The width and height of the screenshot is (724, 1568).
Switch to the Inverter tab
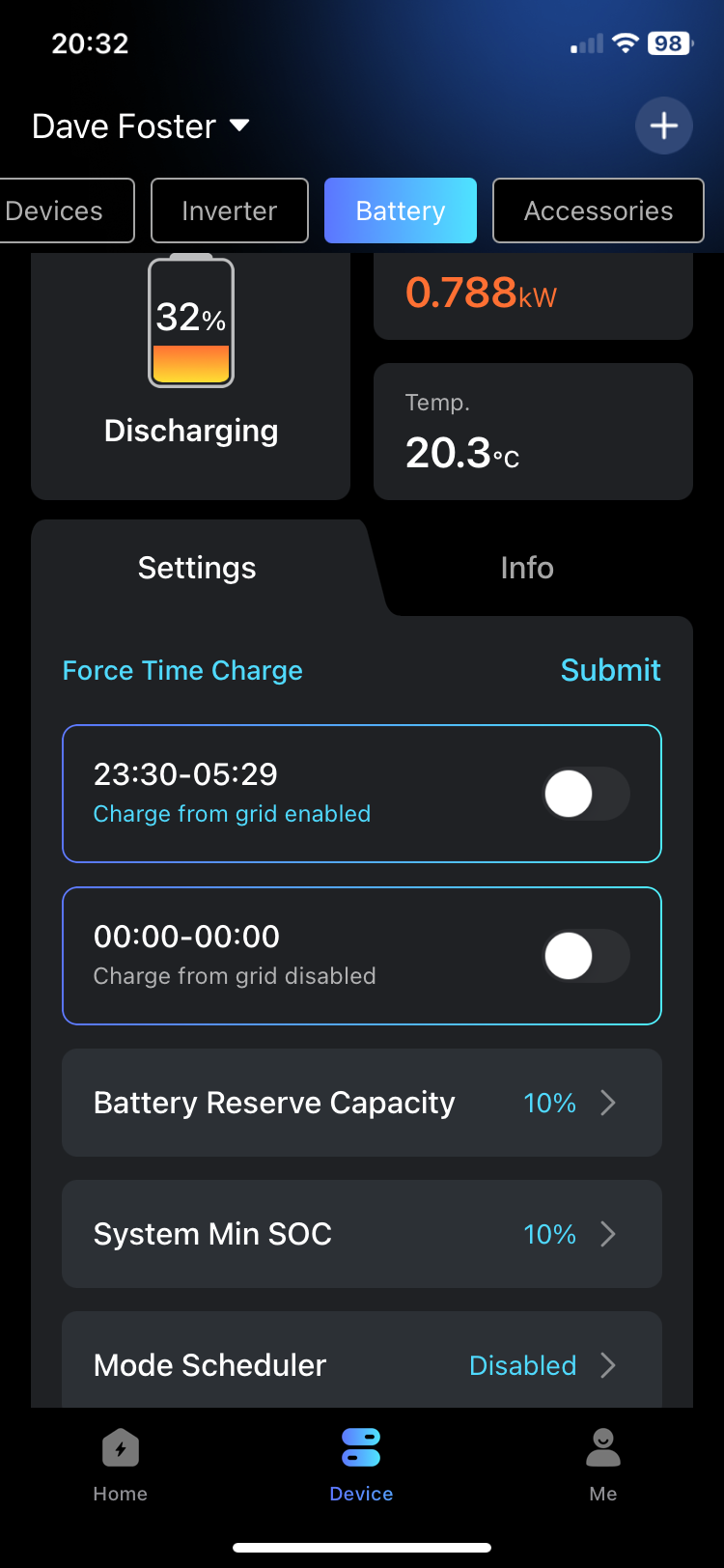pyautogui.click(x=230, y=210)
